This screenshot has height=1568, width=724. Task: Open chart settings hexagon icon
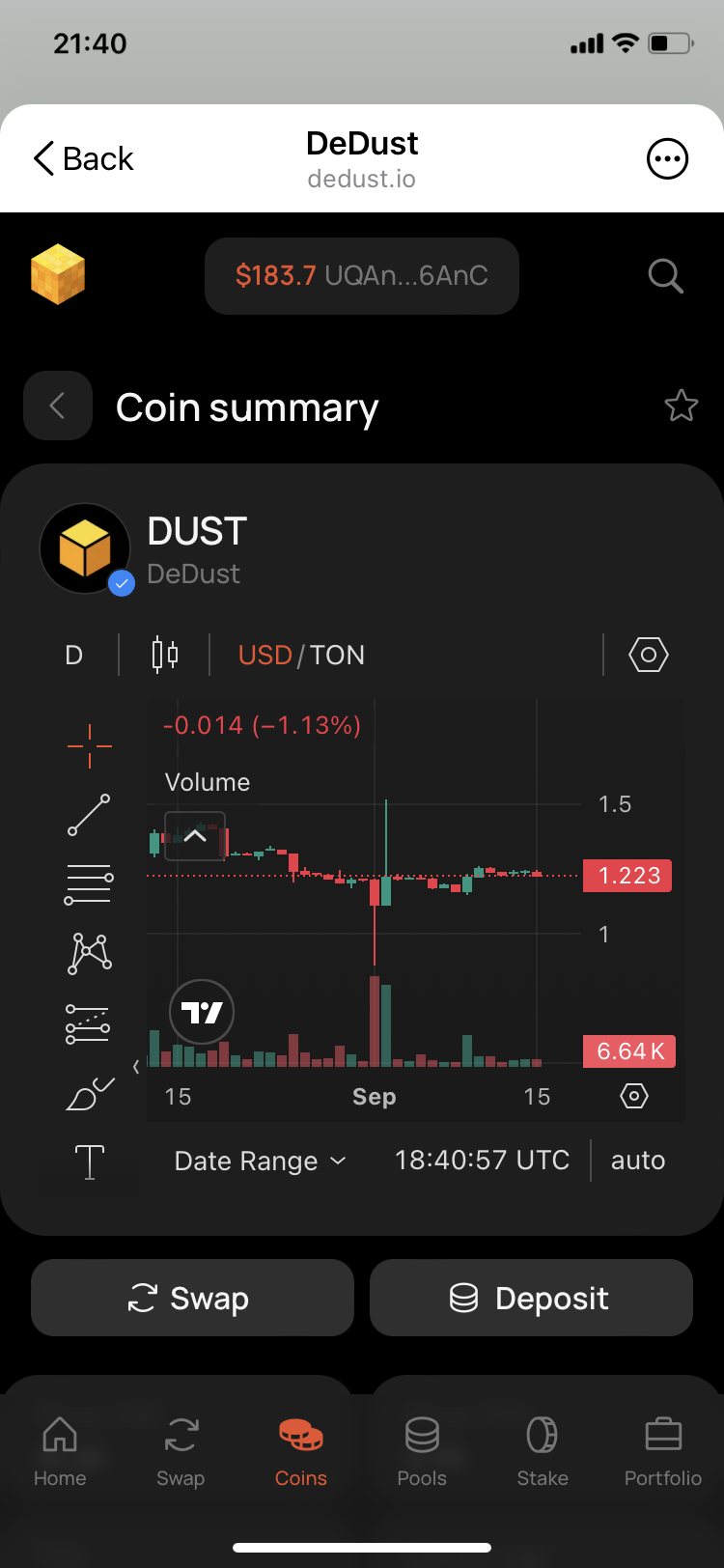648,656
